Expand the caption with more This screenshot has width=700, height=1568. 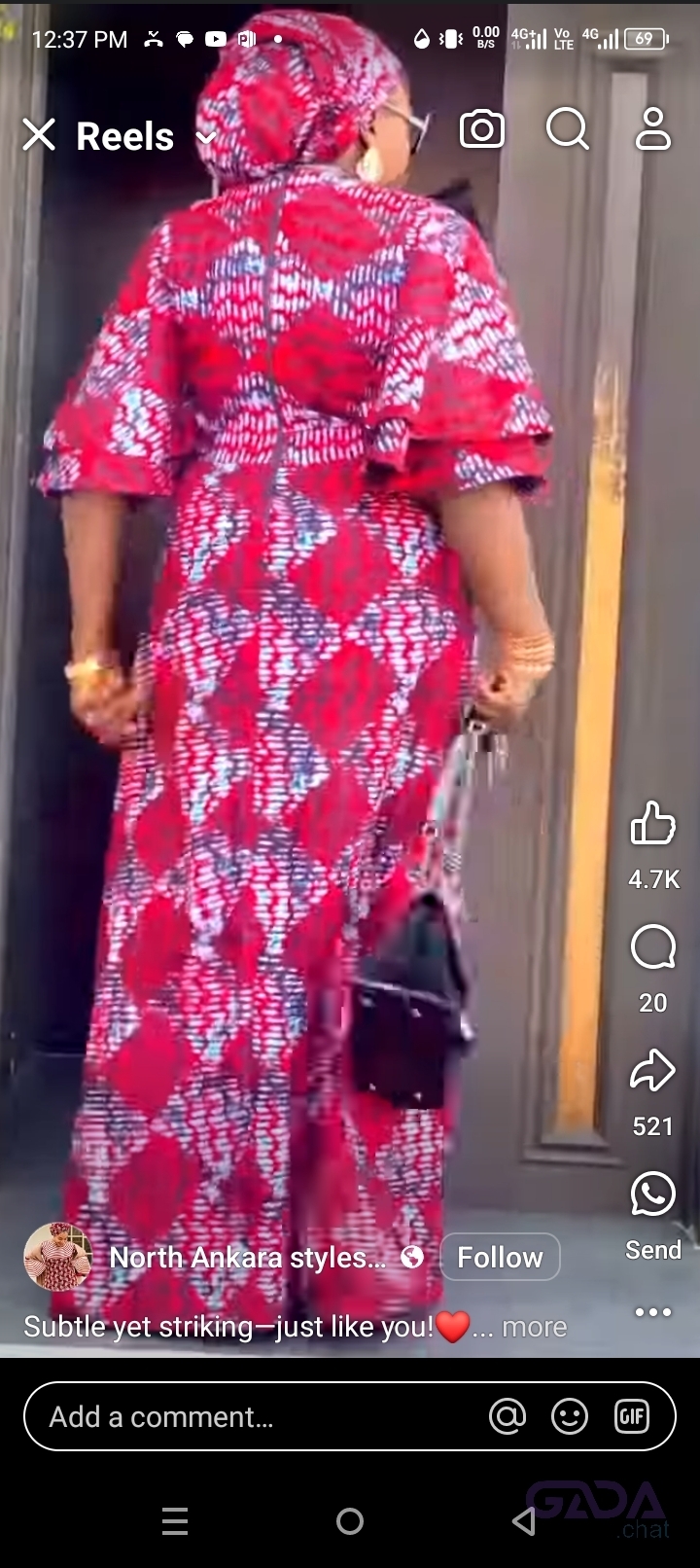coord(534,1327)
